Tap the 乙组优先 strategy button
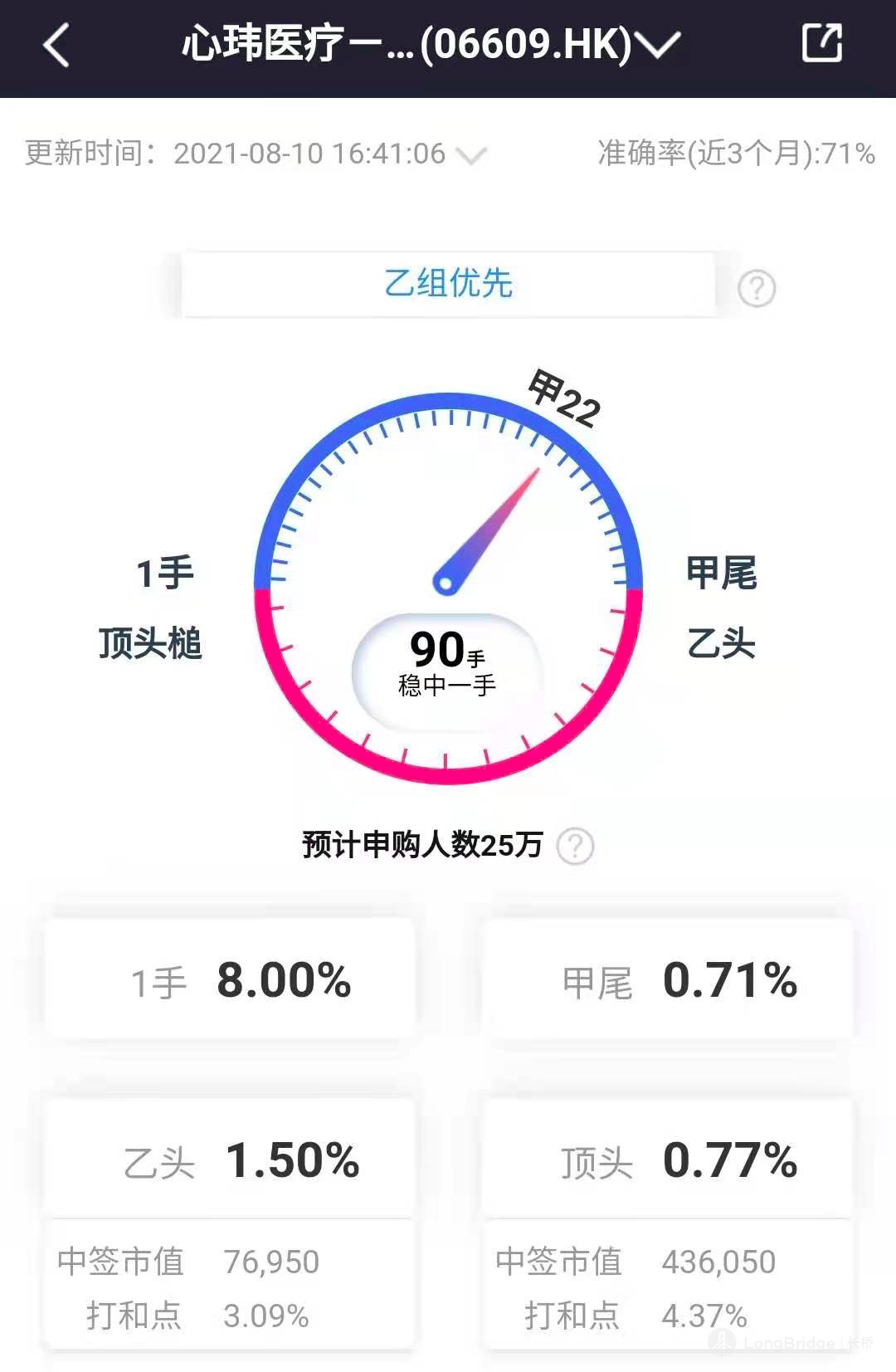Image resolution: width=896 pixels, height=1372 pixels. pyautogui.click(x=448, y=284)
